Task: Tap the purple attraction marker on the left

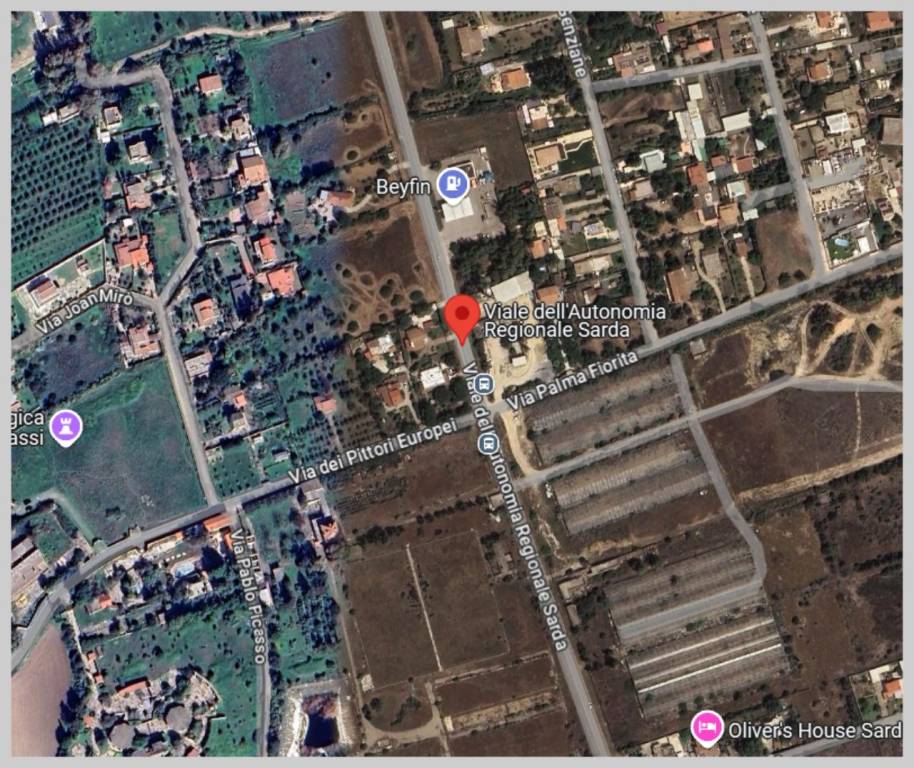Action: pyautogui.click(x=66, y=426)
